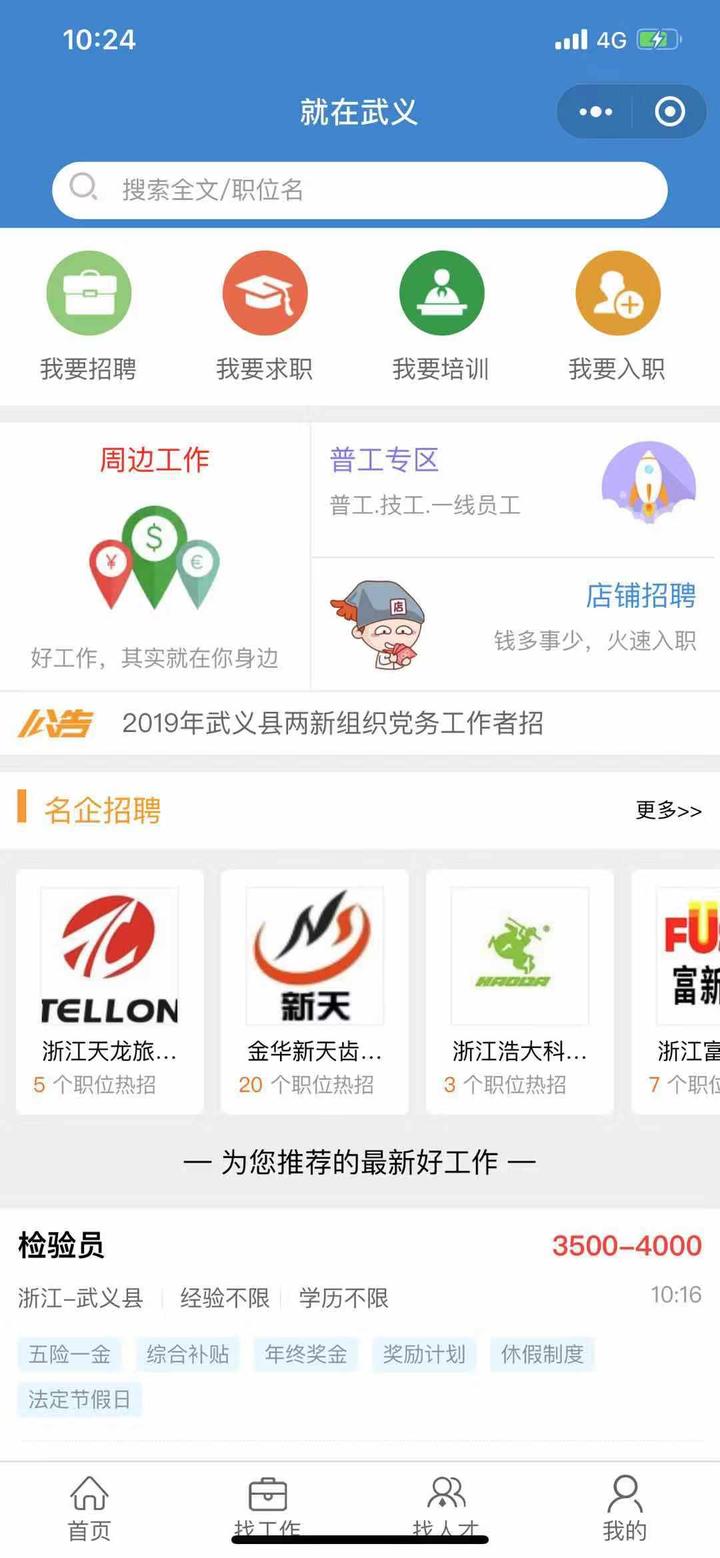Switch to the 找人才 tab

click(446, 1508)
